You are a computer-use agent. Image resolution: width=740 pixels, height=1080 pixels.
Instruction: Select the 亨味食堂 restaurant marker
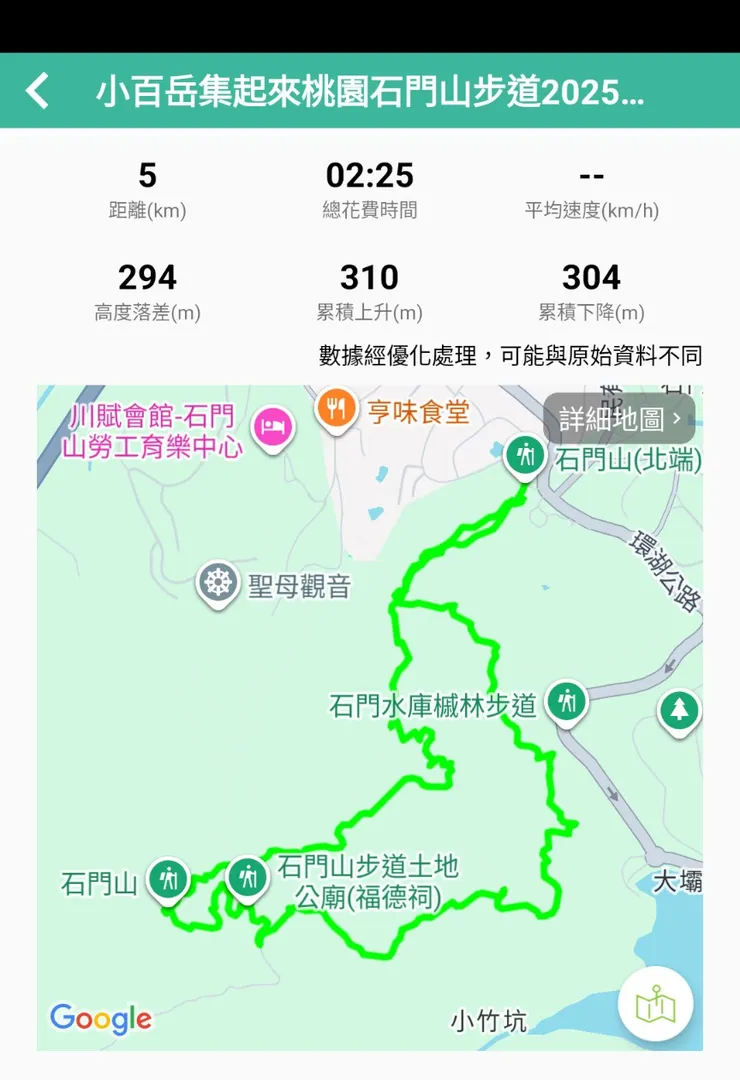[336, 409]
